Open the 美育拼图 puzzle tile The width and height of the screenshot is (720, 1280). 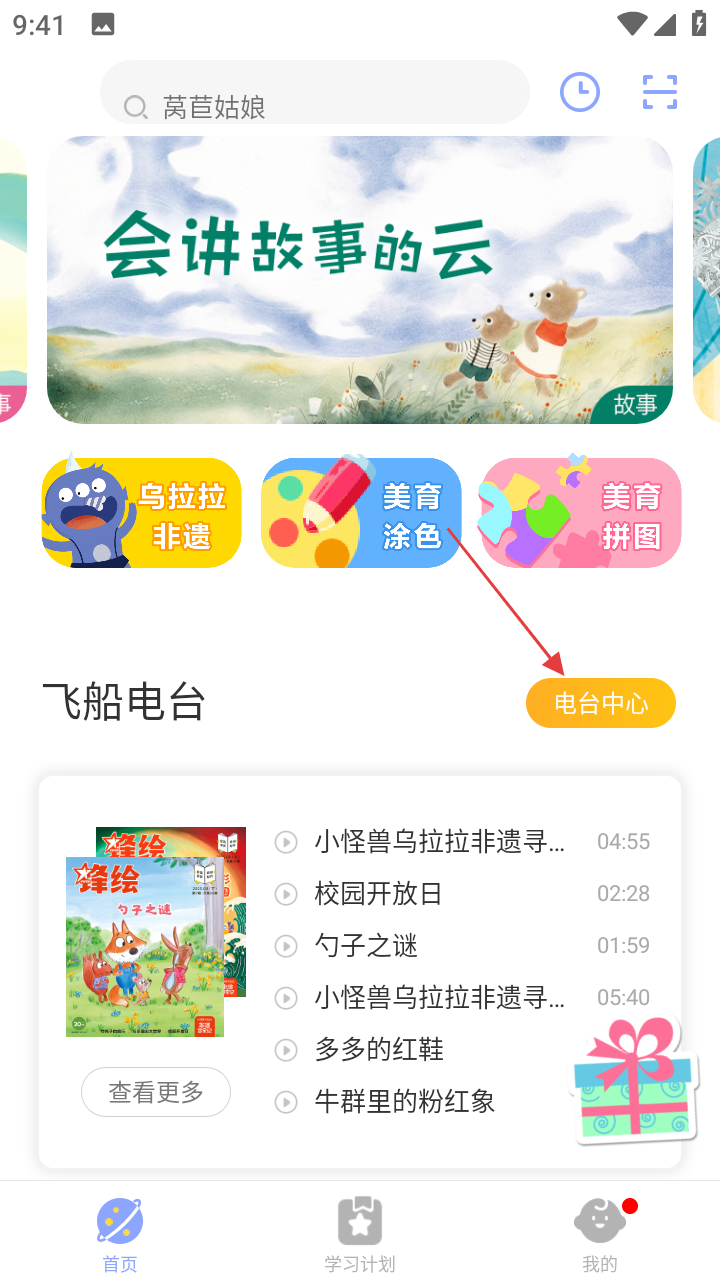pos(581,513)
